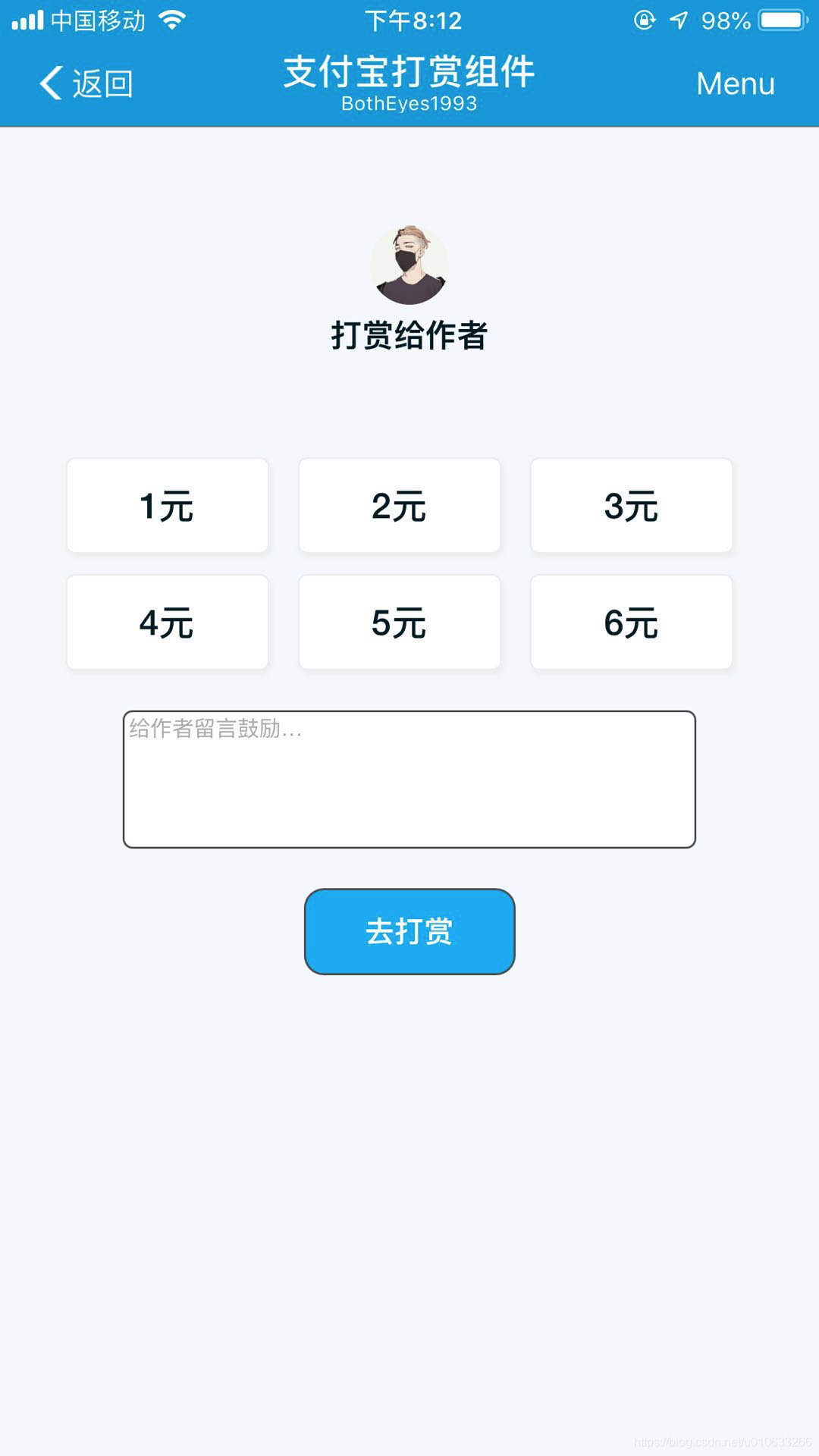
Task: Select the 1元 reward amount
Action: (168, 506)
